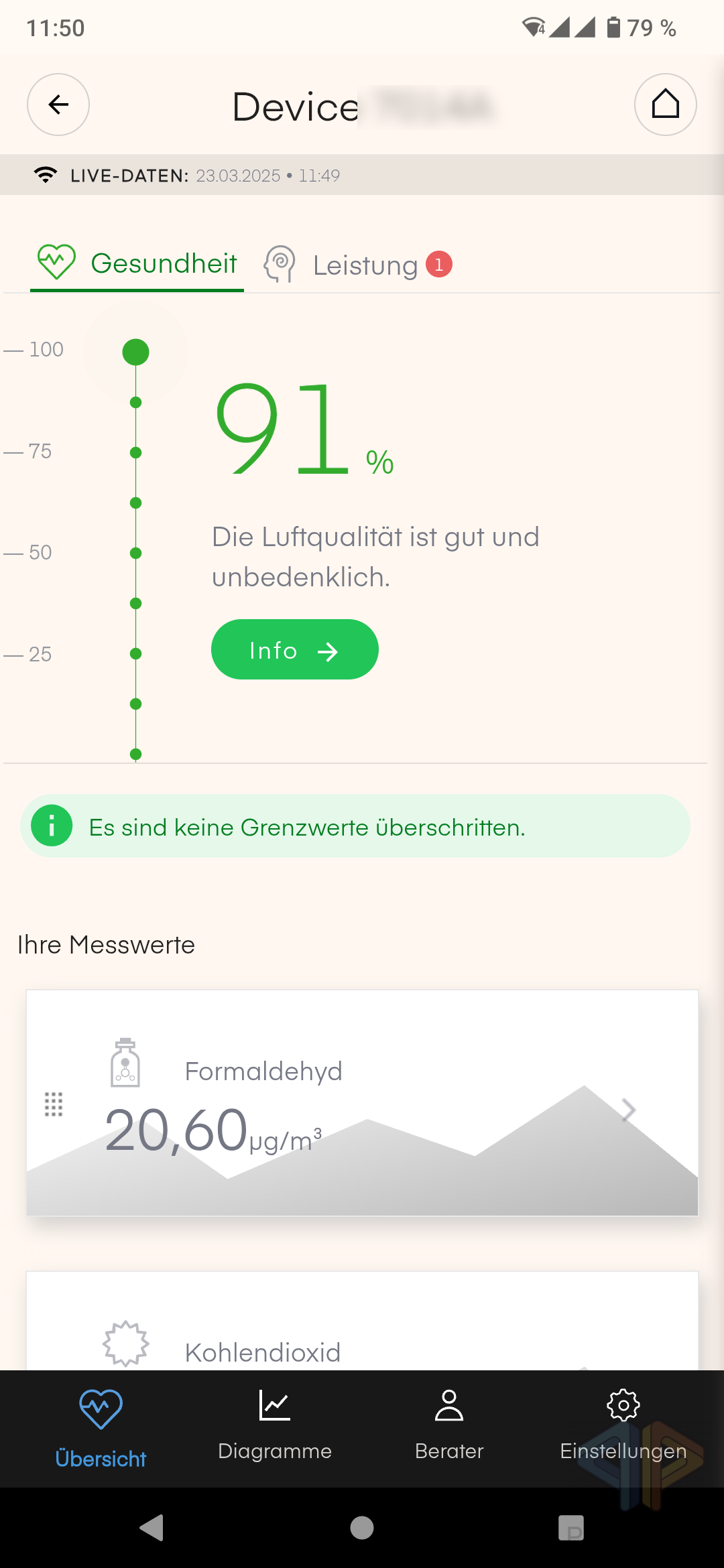Tap the system back triangle
The image size is (724, 1568).
[152, 1528]
